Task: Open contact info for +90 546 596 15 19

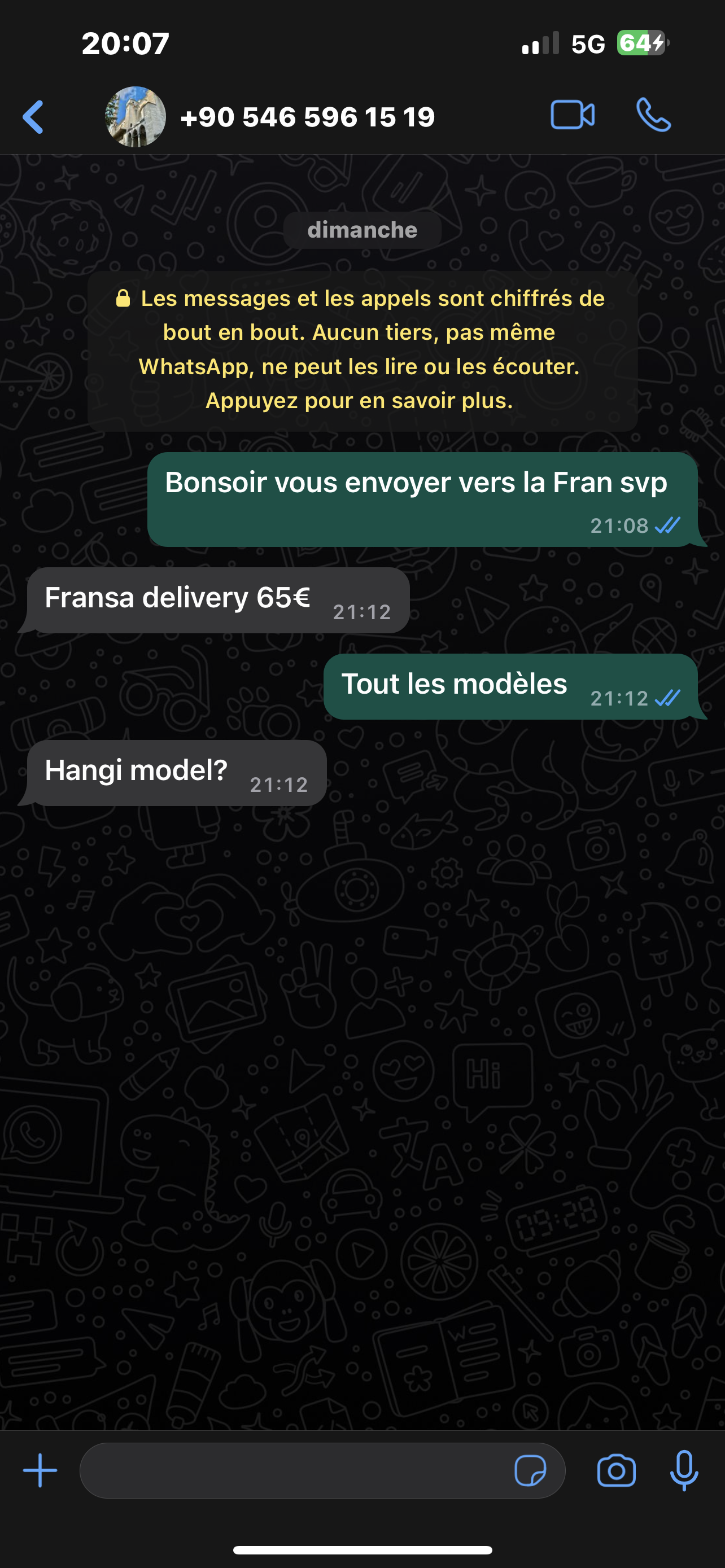Action: click(307, 117)
